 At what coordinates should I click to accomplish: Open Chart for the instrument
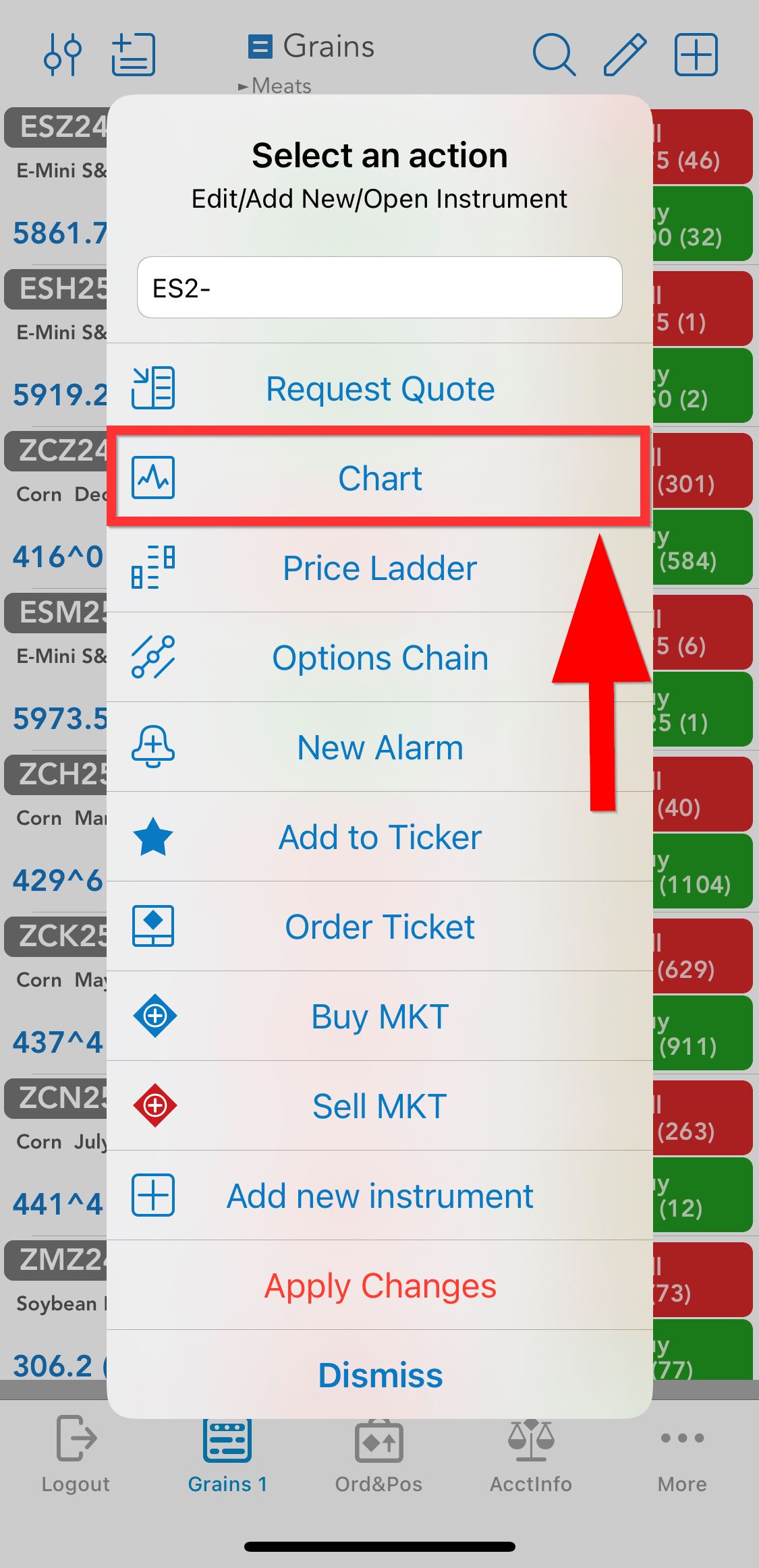[379, 478]
